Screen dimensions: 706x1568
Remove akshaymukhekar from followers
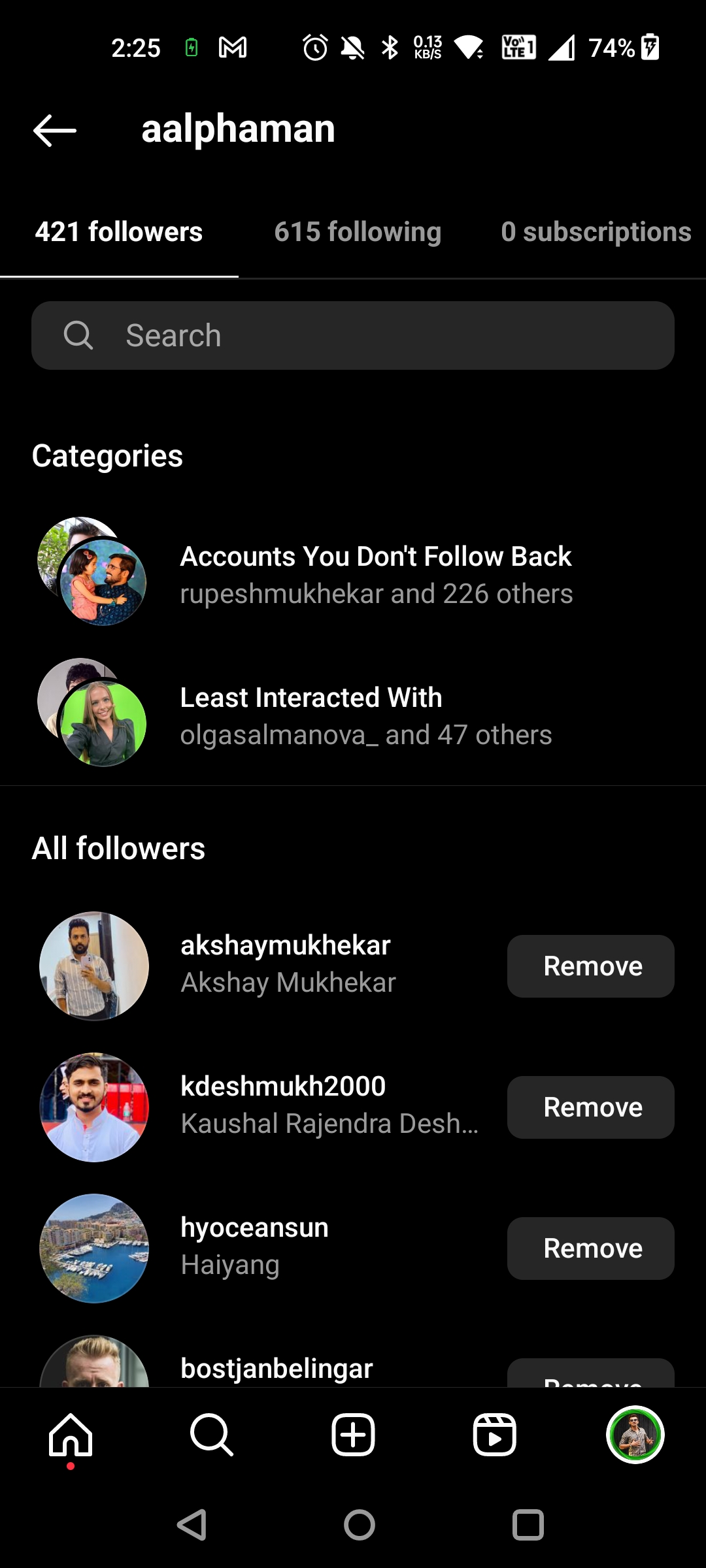(590, 966)
